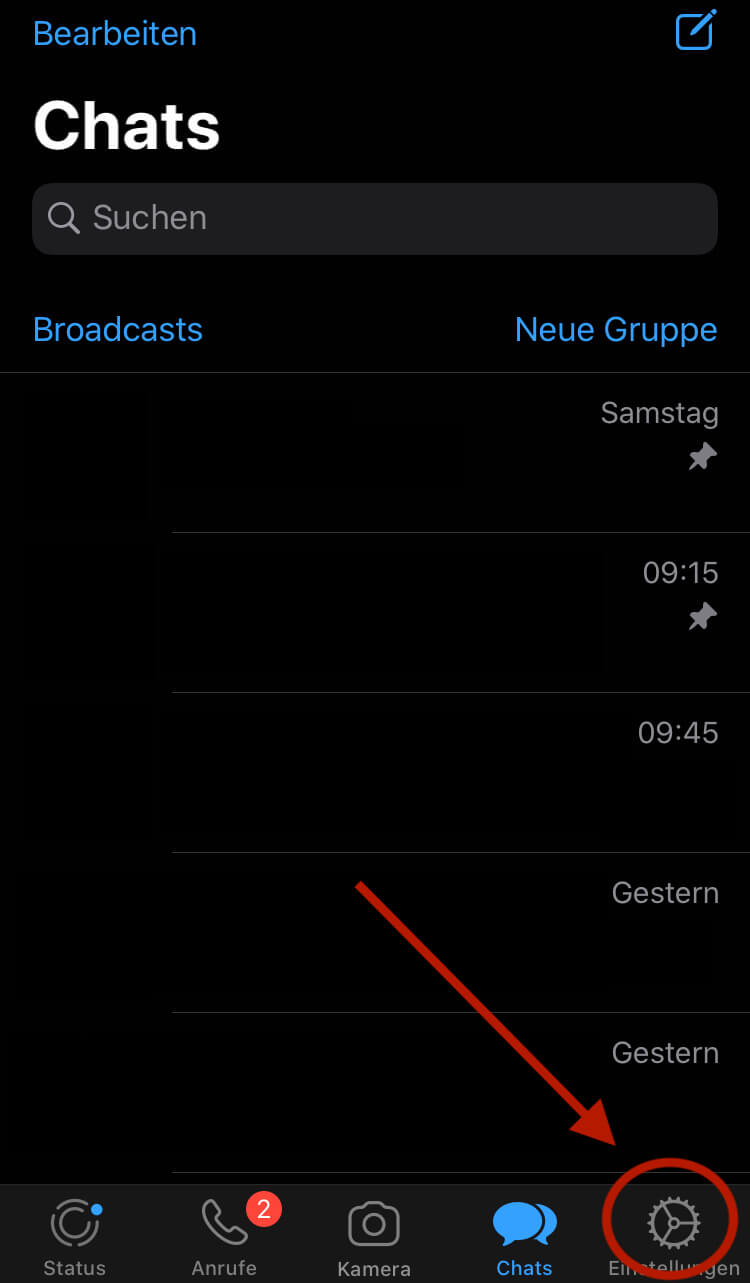This screenshot has width=750, height=1283.
Task: Open the Kamera tab
Action: pos(374,1237)
